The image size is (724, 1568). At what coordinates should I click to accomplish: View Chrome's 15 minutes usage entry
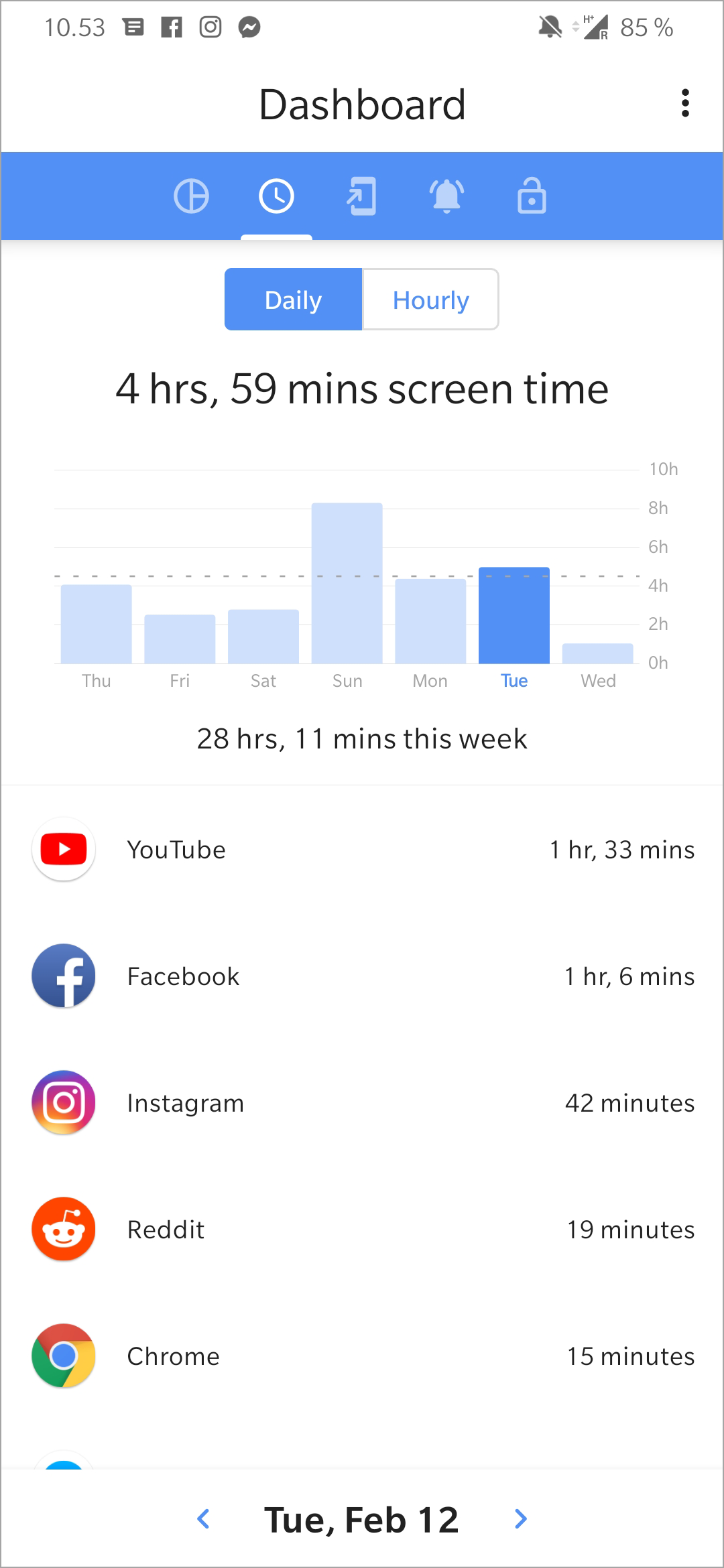point(630,1356)
